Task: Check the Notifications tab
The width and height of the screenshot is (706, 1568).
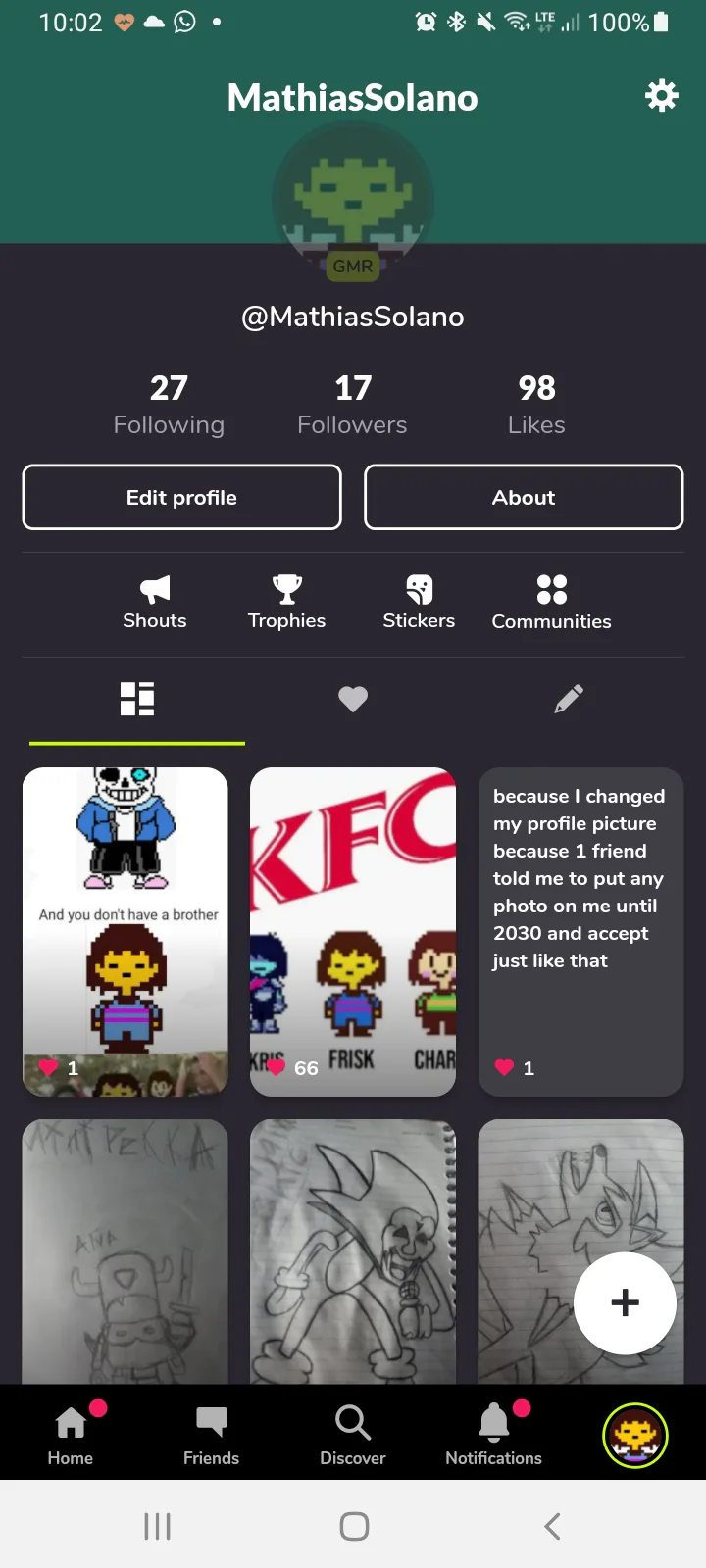Action: pyautogui.click(x=493, y=1433)
